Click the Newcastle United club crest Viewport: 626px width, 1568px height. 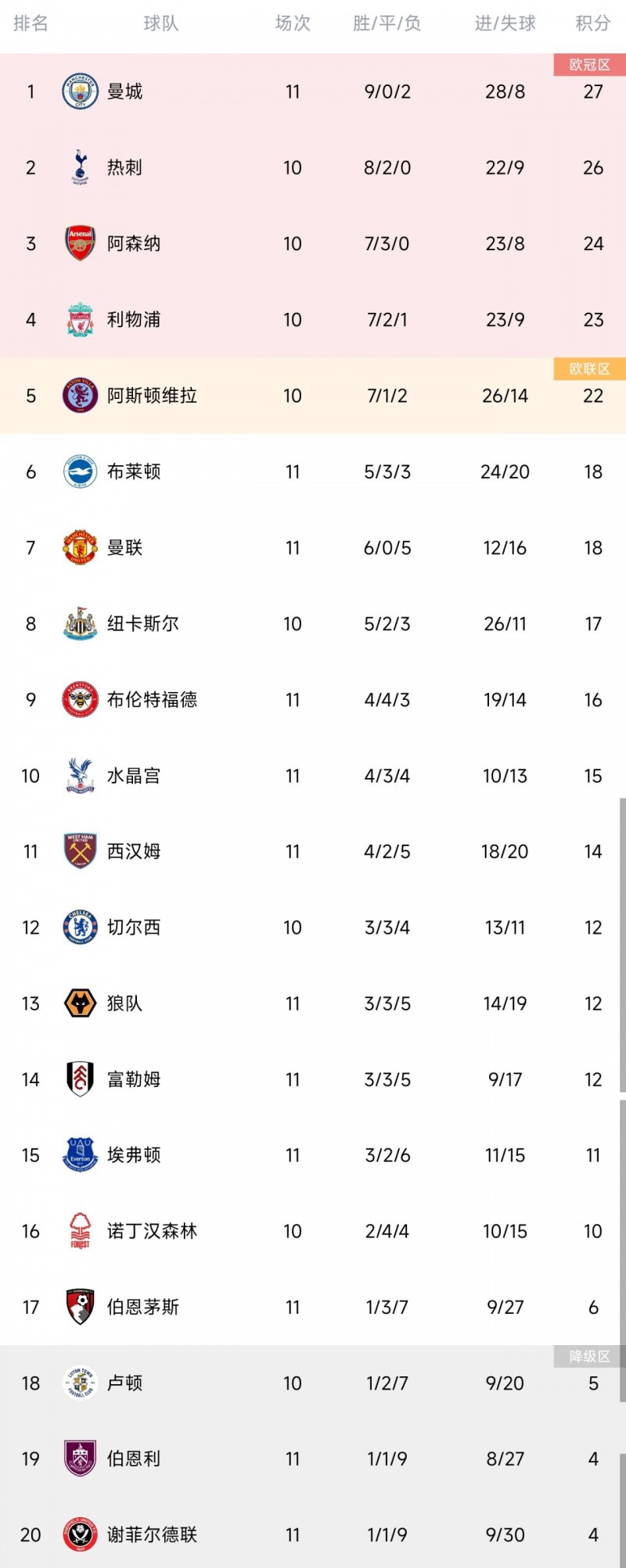(78, 623)
